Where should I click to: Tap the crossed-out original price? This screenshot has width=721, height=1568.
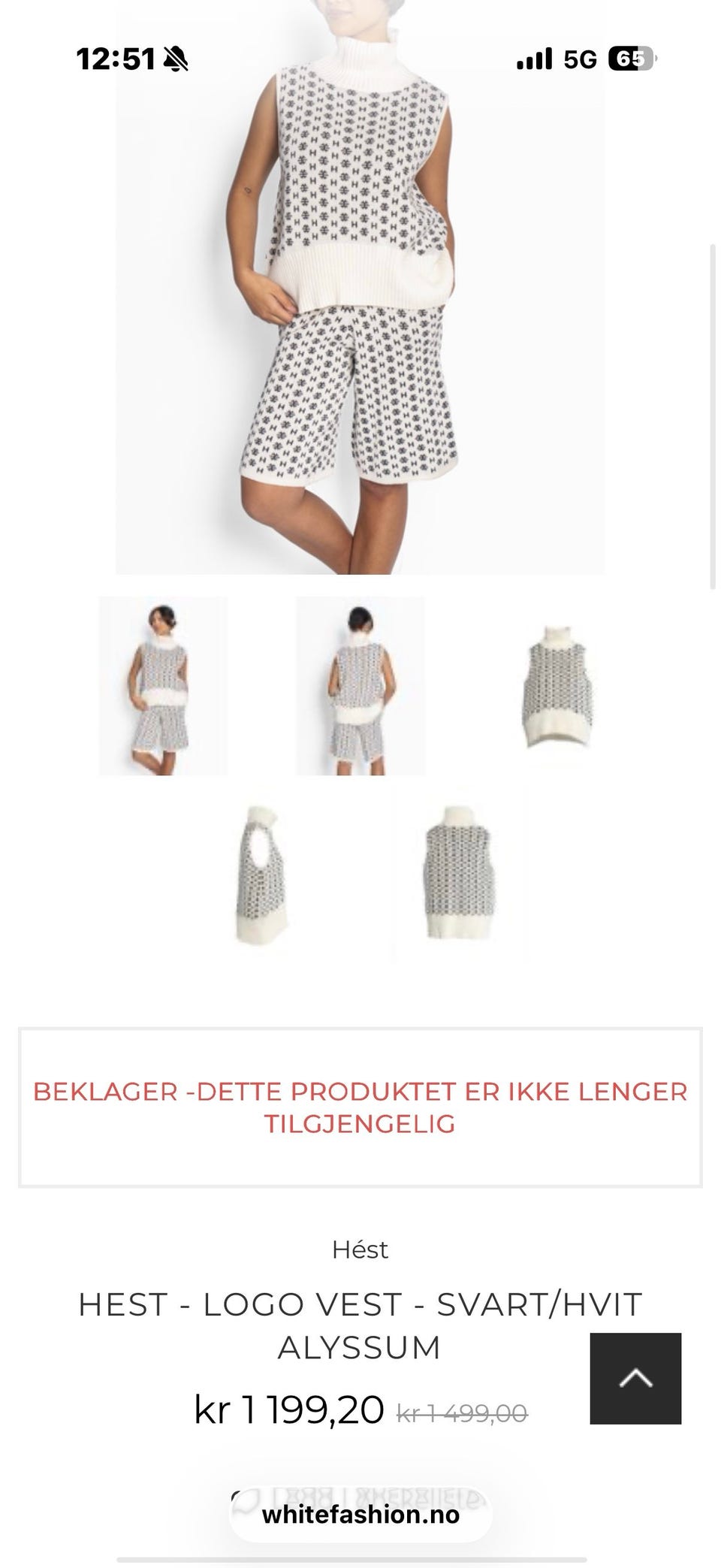pyautogui.click(x=462, y=1411)
